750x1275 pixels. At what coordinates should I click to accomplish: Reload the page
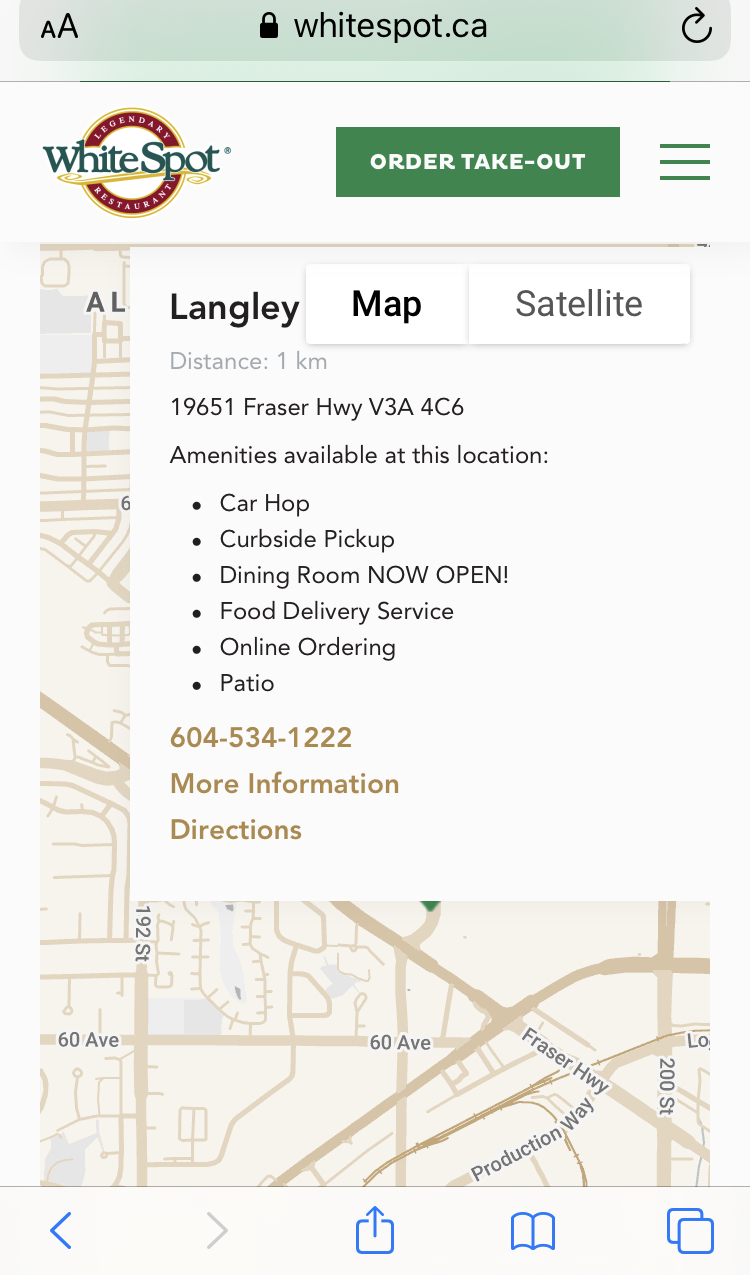click(696, 28)
